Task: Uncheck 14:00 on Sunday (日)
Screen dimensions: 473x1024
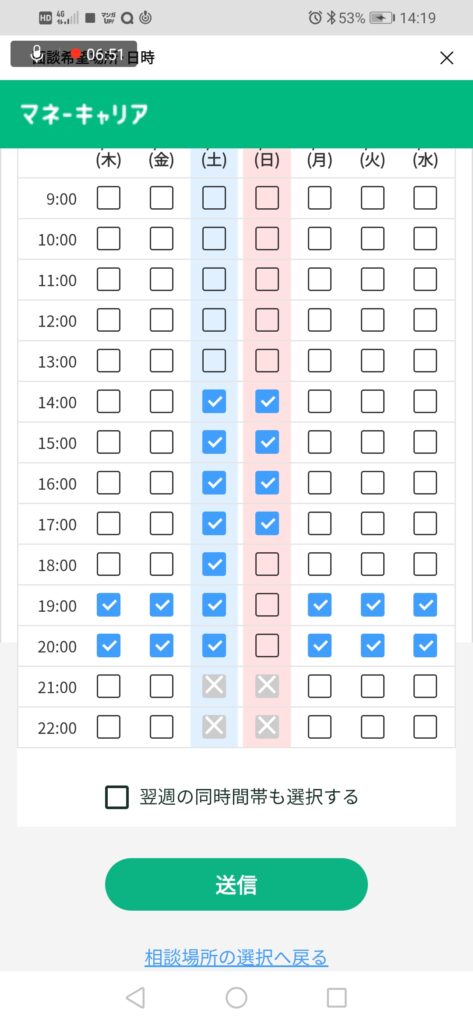Action: 267,402
